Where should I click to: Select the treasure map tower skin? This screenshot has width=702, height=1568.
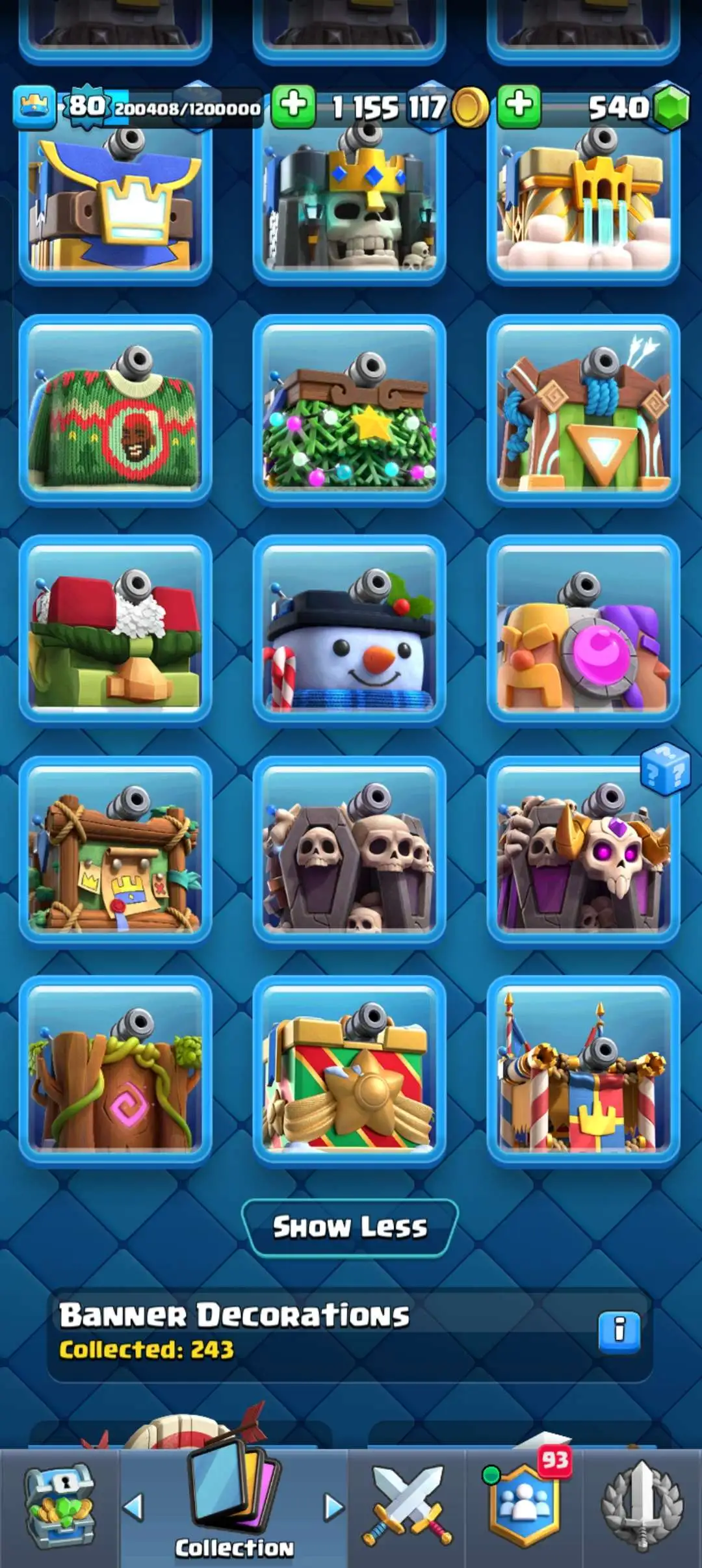[x=116, y=850]
